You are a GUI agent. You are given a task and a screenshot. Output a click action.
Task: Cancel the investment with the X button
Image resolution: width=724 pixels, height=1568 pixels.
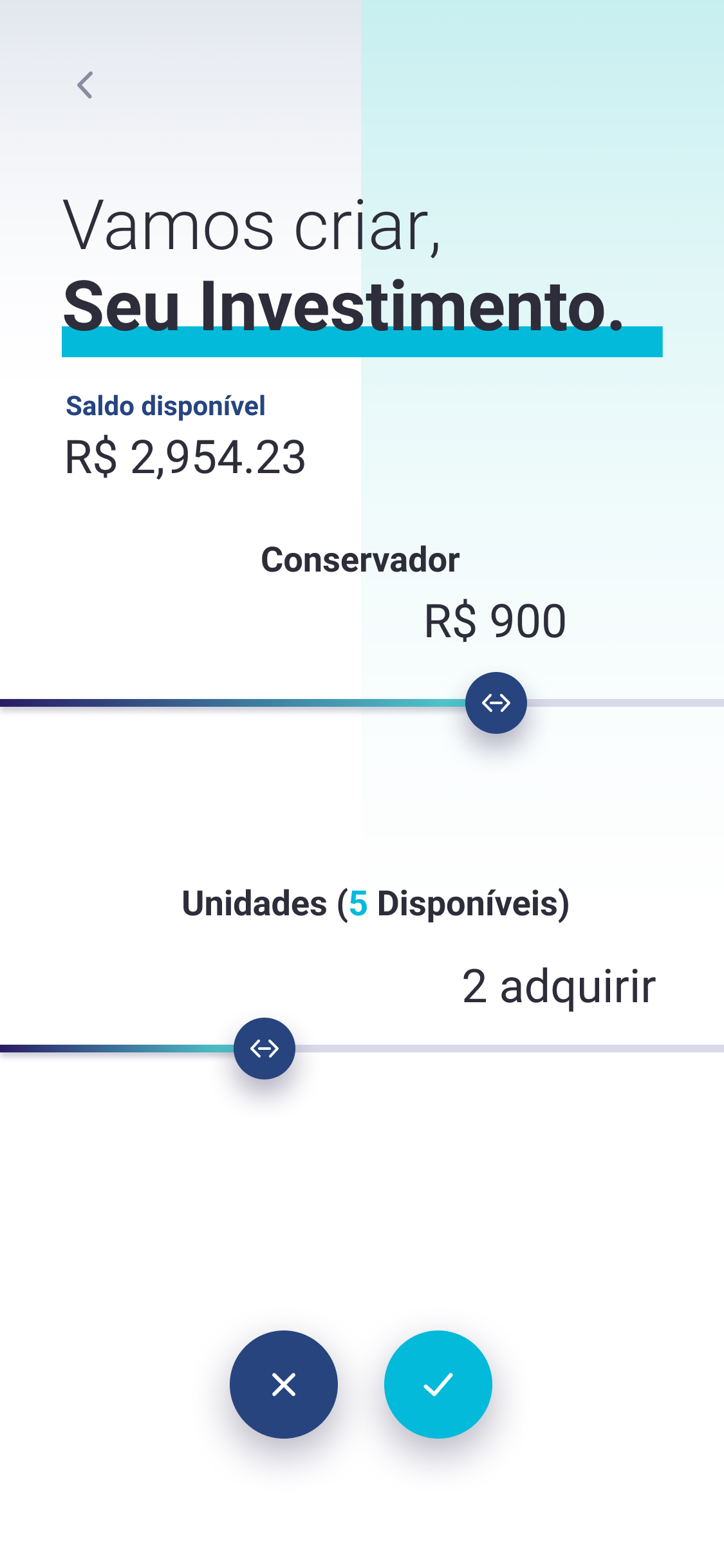tap(284, 1384)
